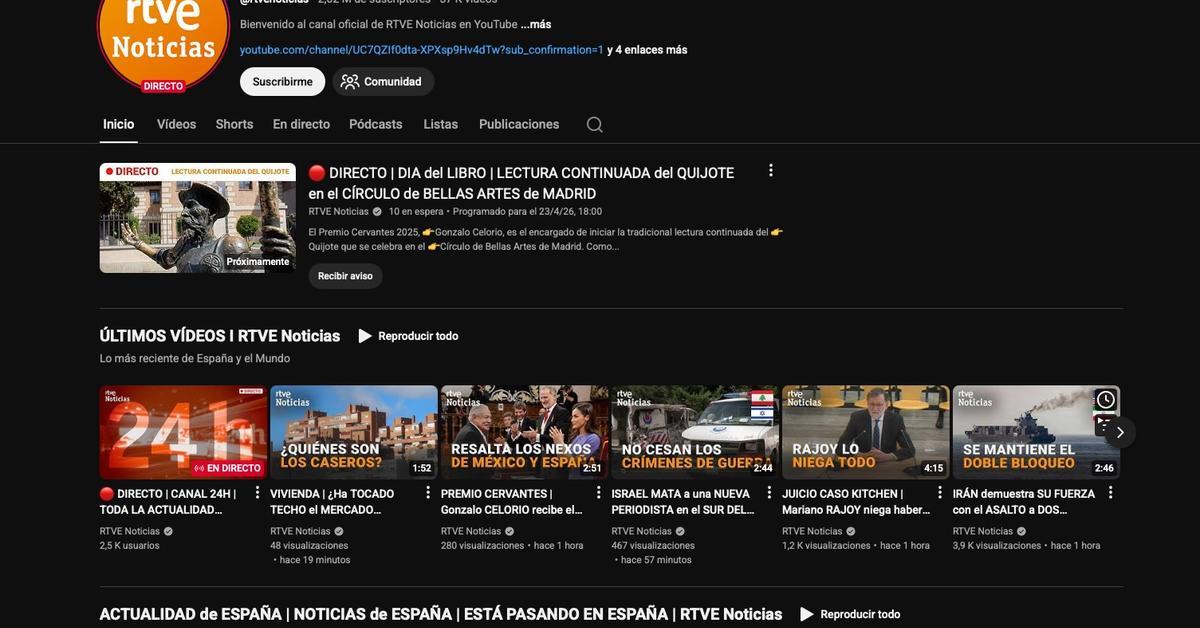Screen dimensions: 1200x628
Task: Watch the ¿Quiénes son los caseros? video
Action: tap(353, 432)
